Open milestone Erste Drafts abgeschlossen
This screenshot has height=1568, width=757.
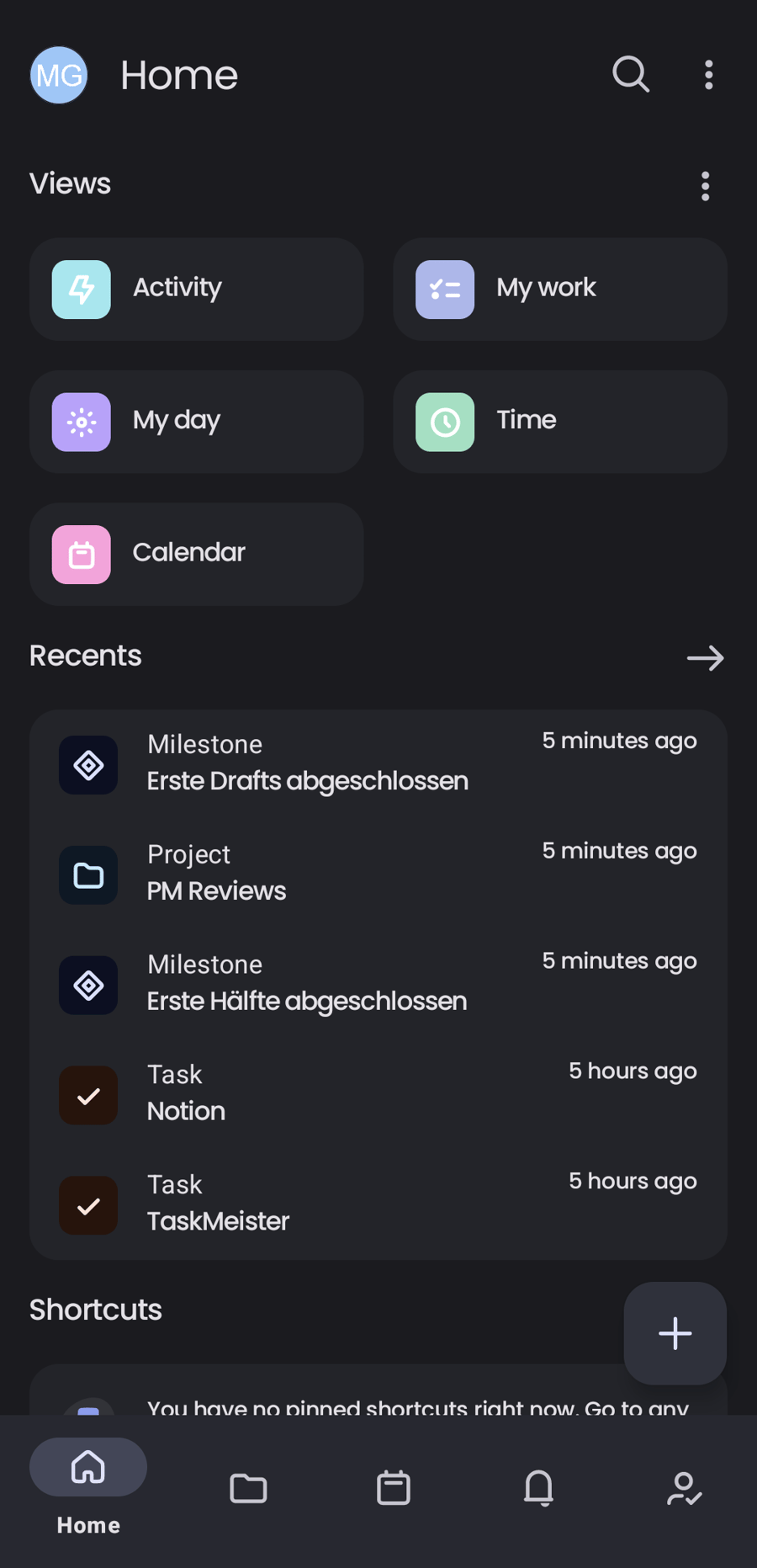[378, 764]
